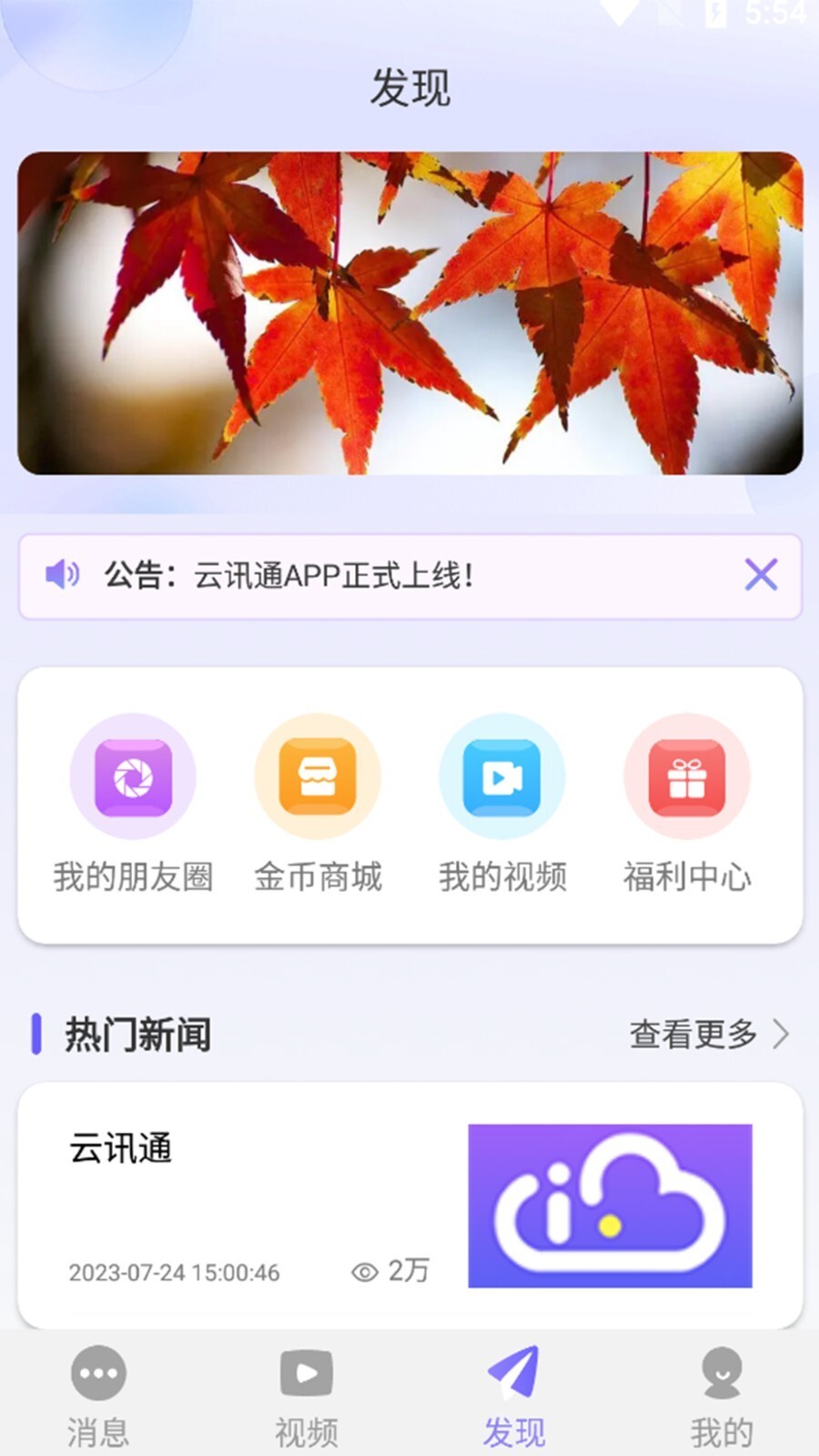This screenshot has width=819, height=1456.
Task: Click the 云讯通 cloud logo thumbnail
Action: coord(612,1208)
